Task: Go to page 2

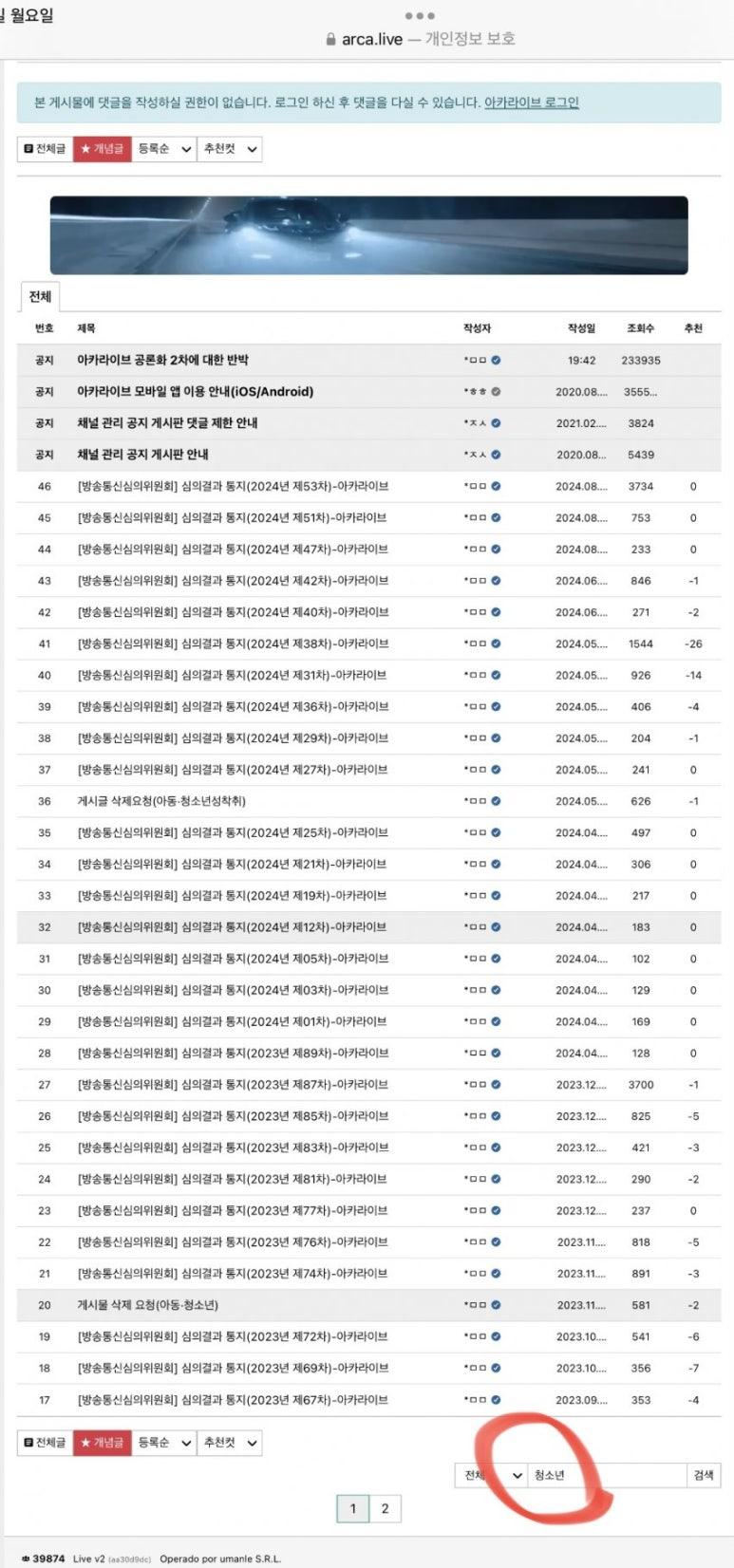Action: pos(385,1508)
